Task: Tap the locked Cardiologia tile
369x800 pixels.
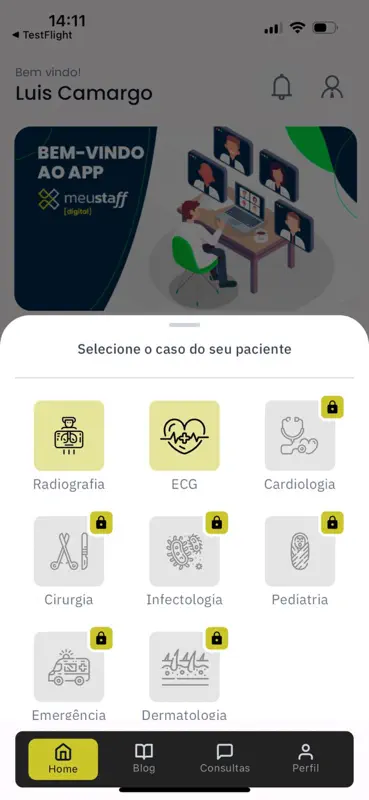Action: [x=300, y=435]
